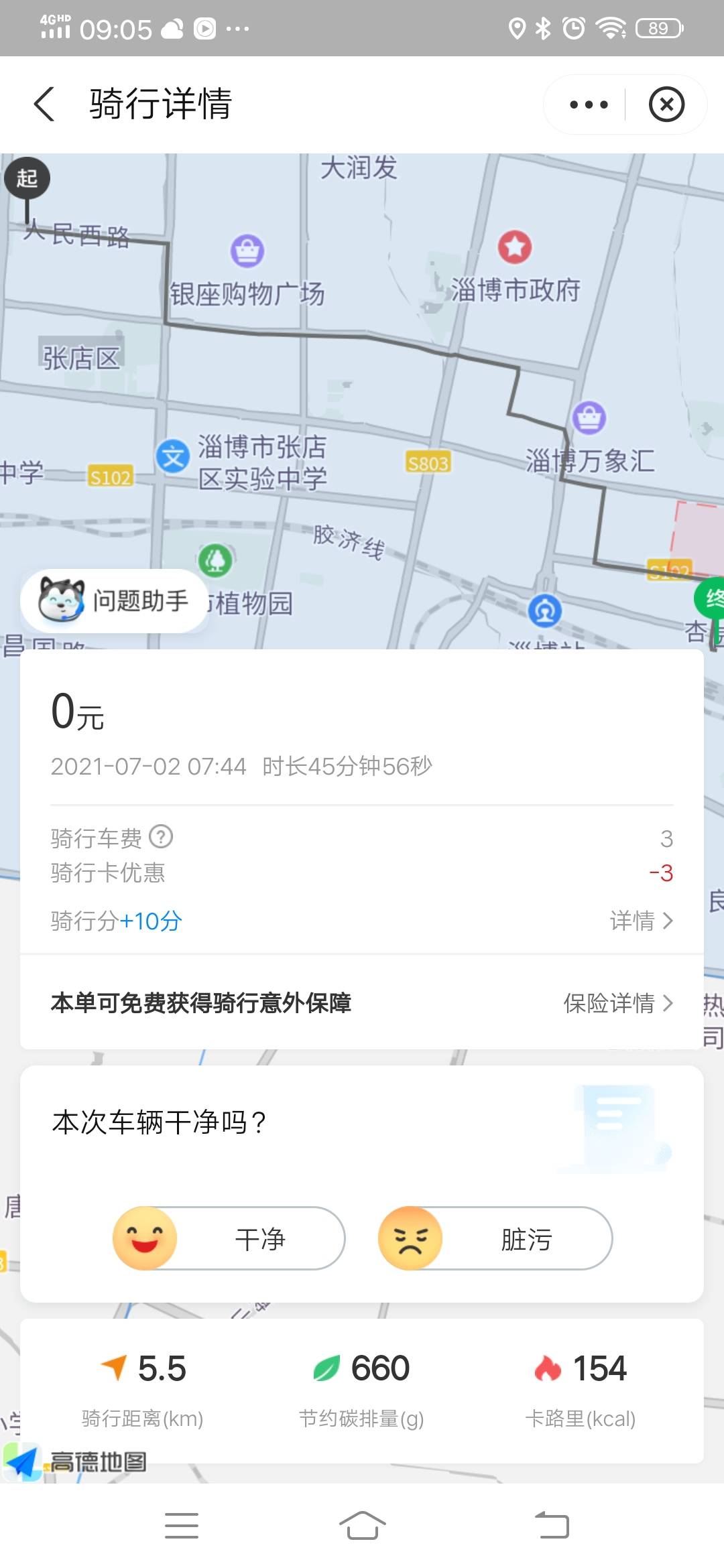Open 保险详情 insurance details

tap(617, 1003)
